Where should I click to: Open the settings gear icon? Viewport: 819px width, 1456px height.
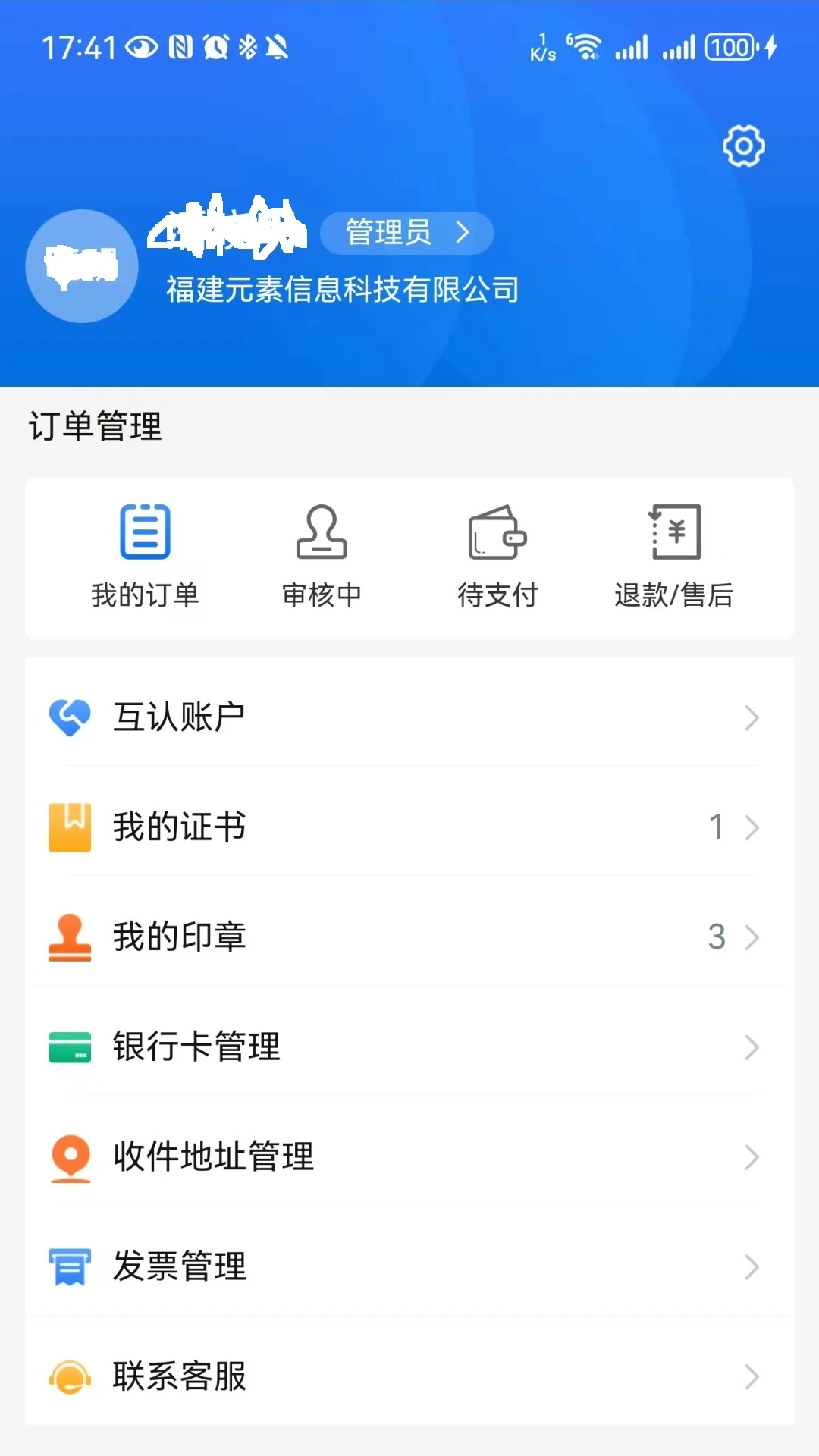(x=742, y=145)
